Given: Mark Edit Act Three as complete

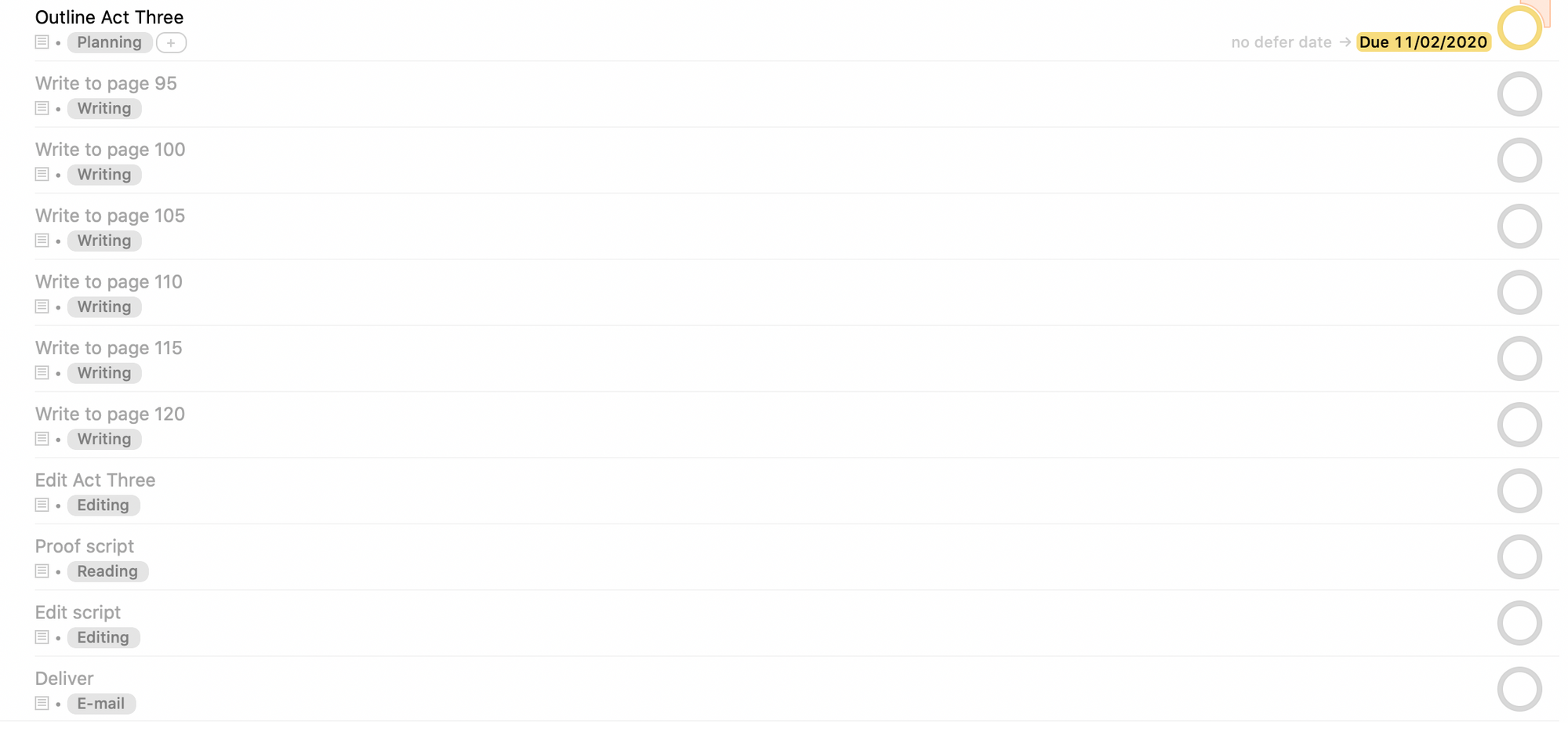Looking at the screenshot, I should pos(1519,491).
